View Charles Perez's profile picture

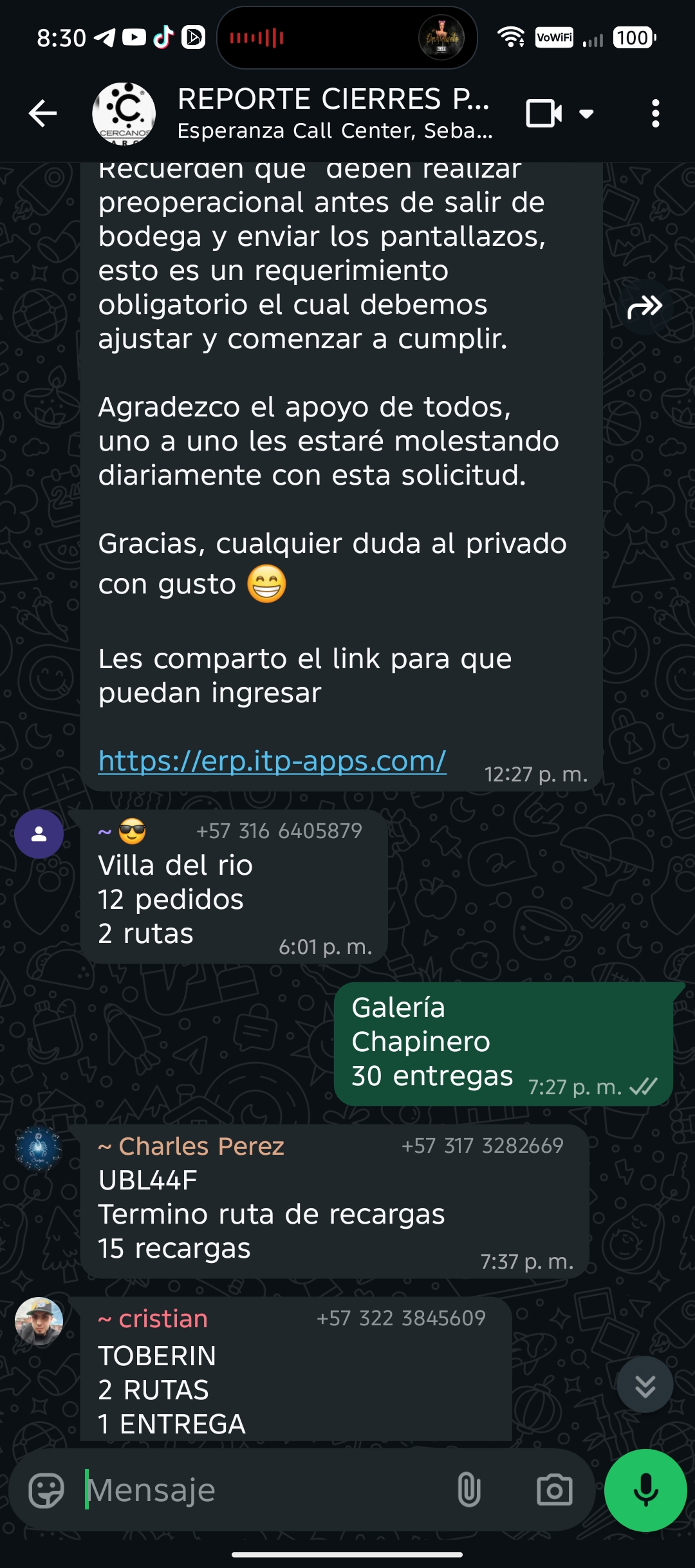[x=39, y=1149]
